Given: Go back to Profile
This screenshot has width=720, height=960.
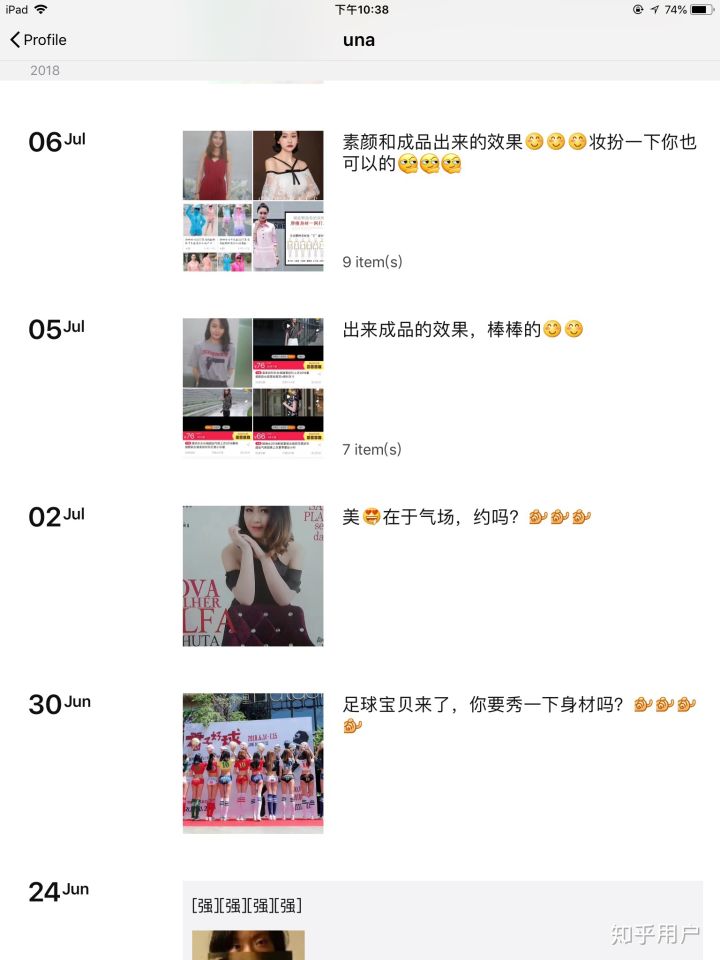Looking at the screenshot, I should [38, 40].
